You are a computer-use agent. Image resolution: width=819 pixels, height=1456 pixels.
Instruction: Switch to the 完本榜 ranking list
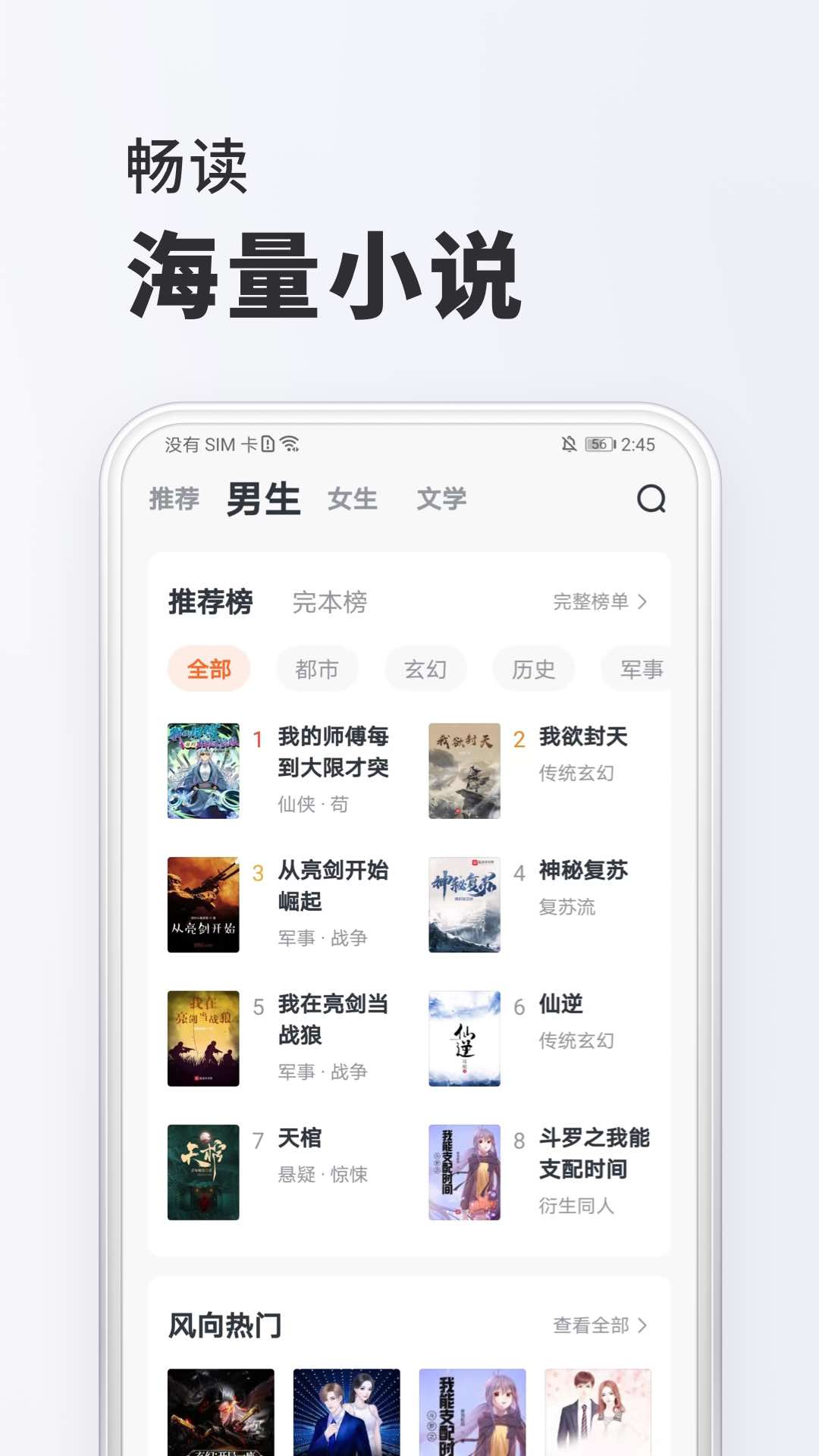point(331,603)
